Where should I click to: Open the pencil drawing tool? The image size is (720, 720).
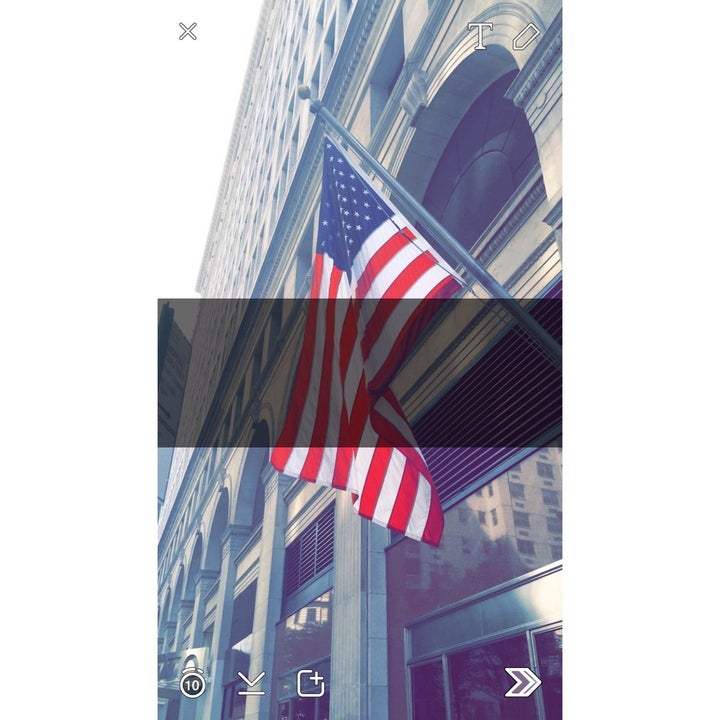[x=525, y=36]
